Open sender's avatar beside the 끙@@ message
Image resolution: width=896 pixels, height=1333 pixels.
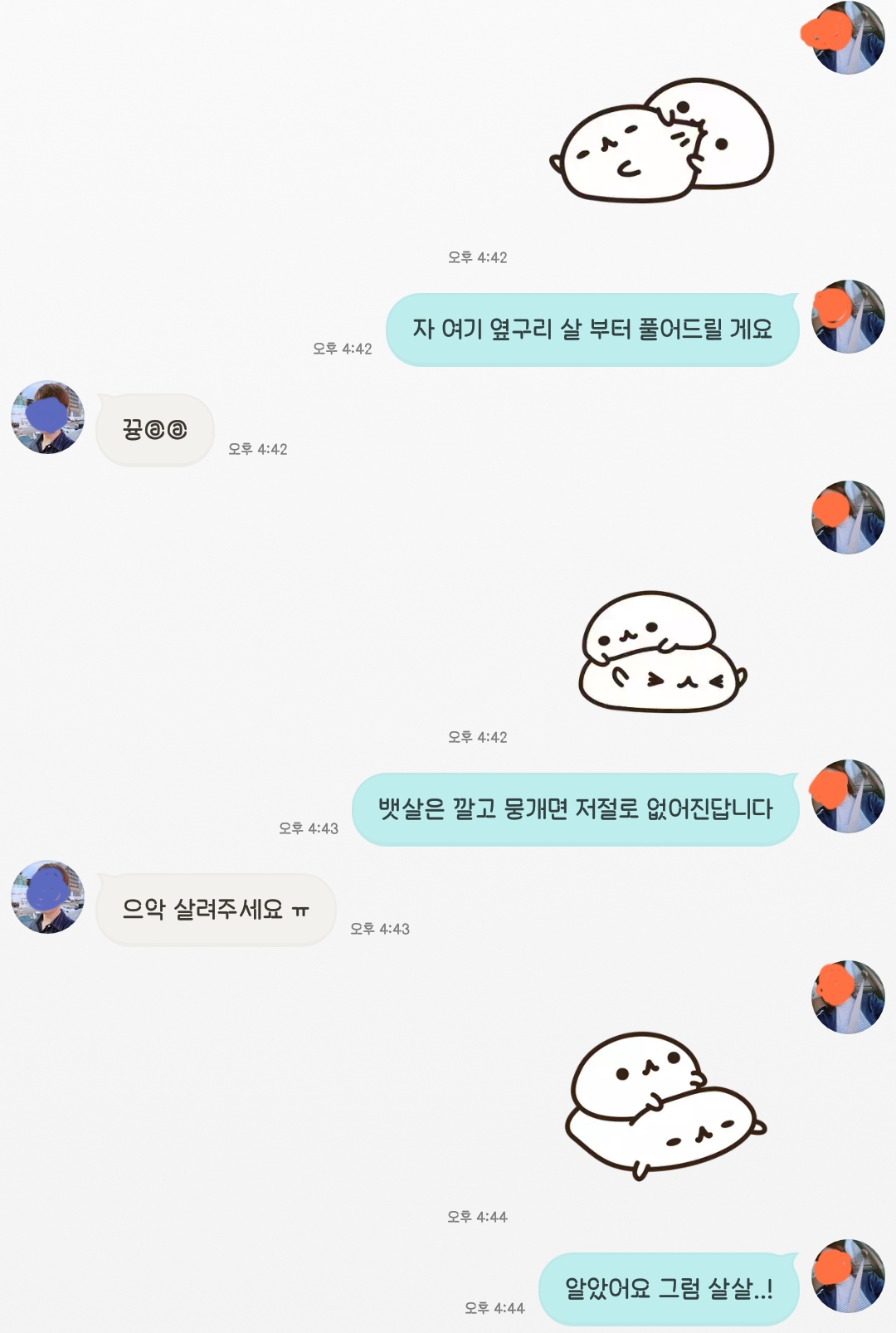click(47, 417)
